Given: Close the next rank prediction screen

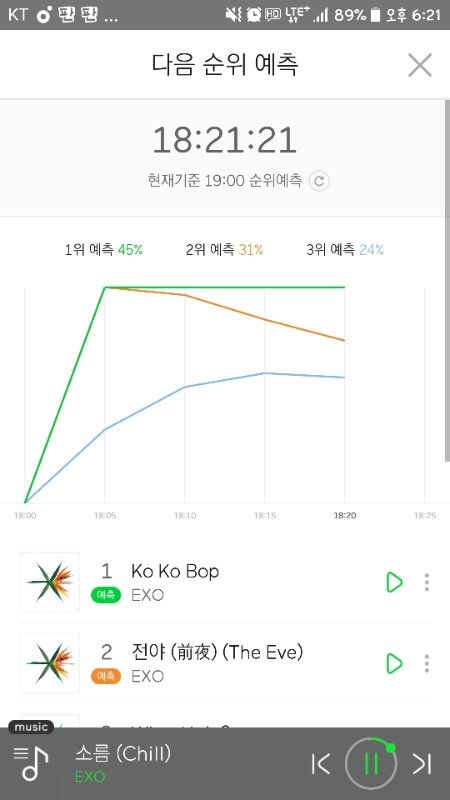Looking at the screenshot, I should coord(420,65).
